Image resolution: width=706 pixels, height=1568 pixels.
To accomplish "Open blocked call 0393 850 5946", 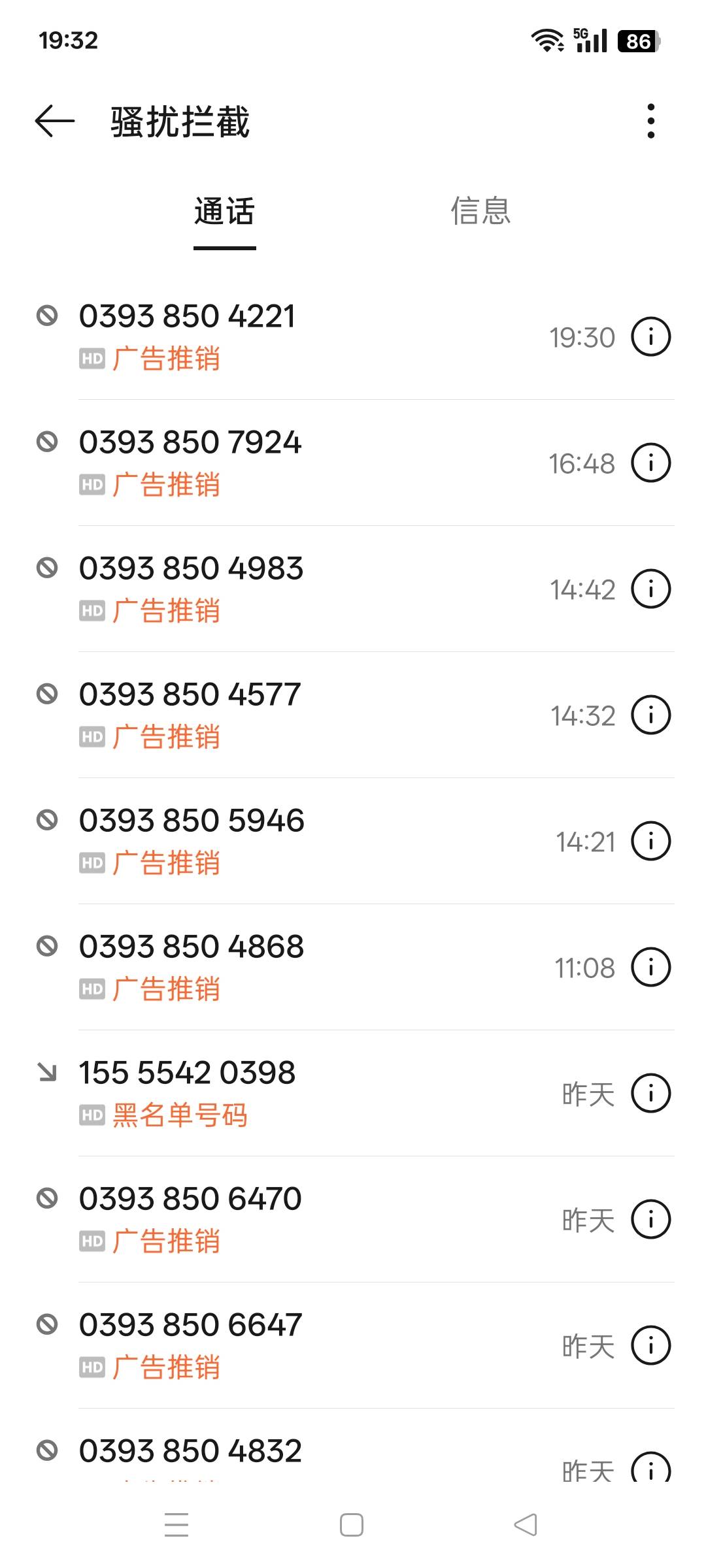I will point(353,841).
